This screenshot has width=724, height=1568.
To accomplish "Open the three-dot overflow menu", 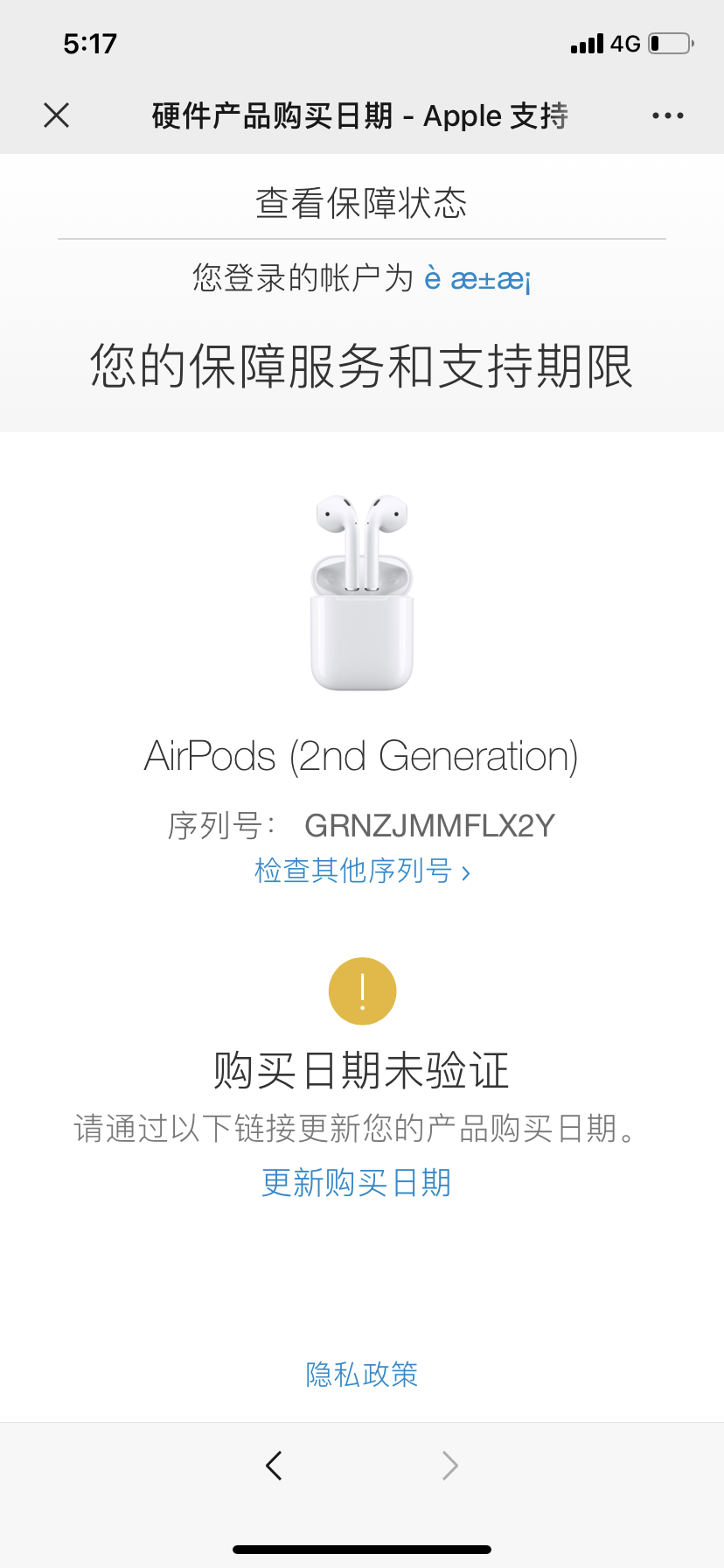I will pyautogui.click(x=667, y=115).
